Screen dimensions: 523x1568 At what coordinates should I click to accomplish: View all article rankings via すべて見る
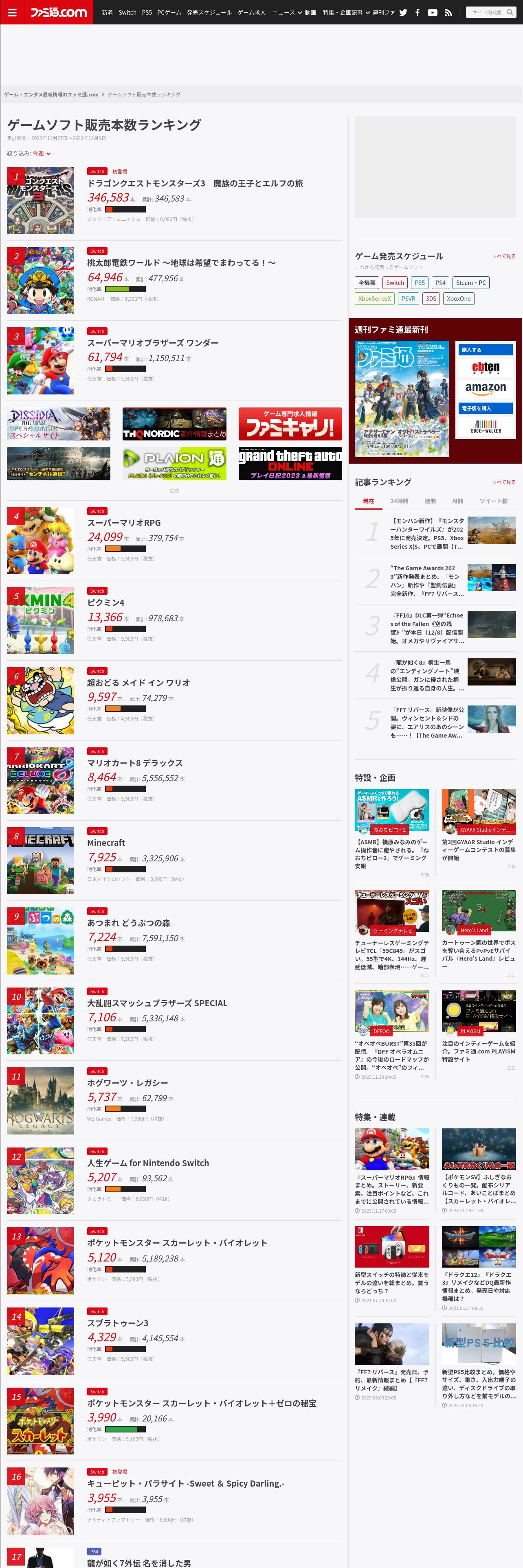[503, 482]
